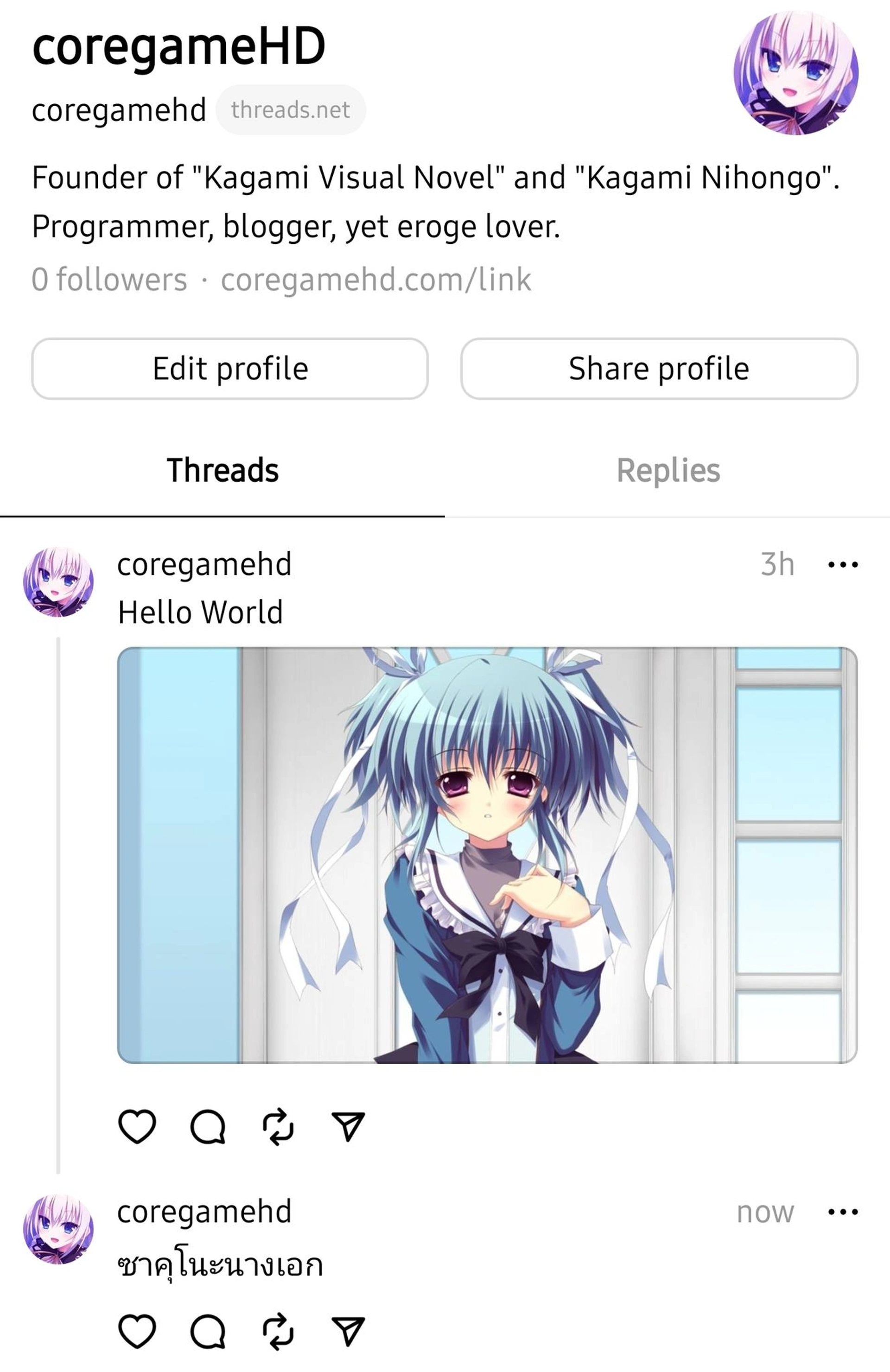Share the Hello World post
The image size is (890, 1372).
click(x=348, y=1126)
